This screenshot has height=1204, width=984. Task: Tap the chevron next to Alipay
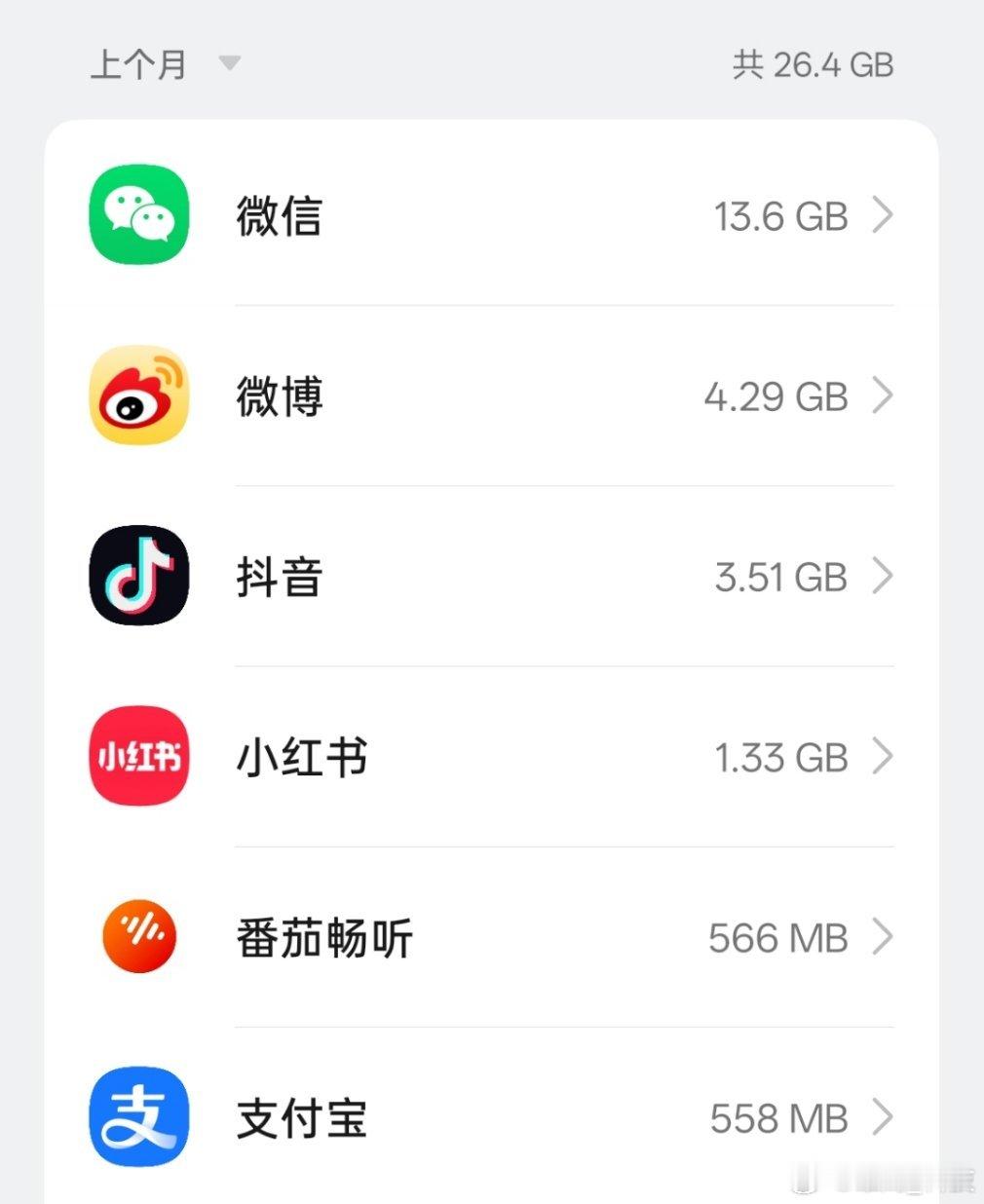coord(883,1117)
